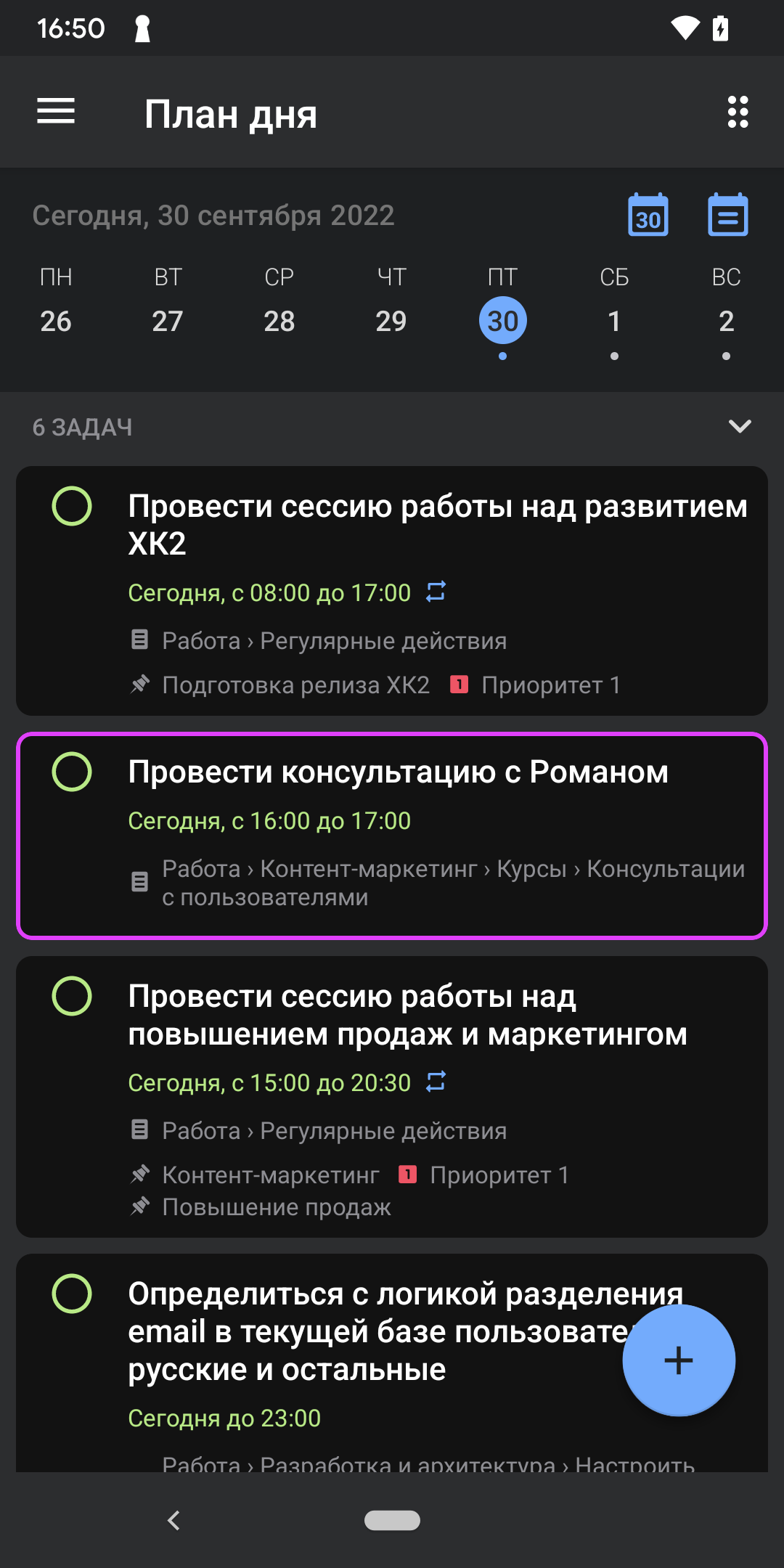The height and width of the screenshot is (1568, 784).
Task: Open the grid options menu
Action: point(738,113)
